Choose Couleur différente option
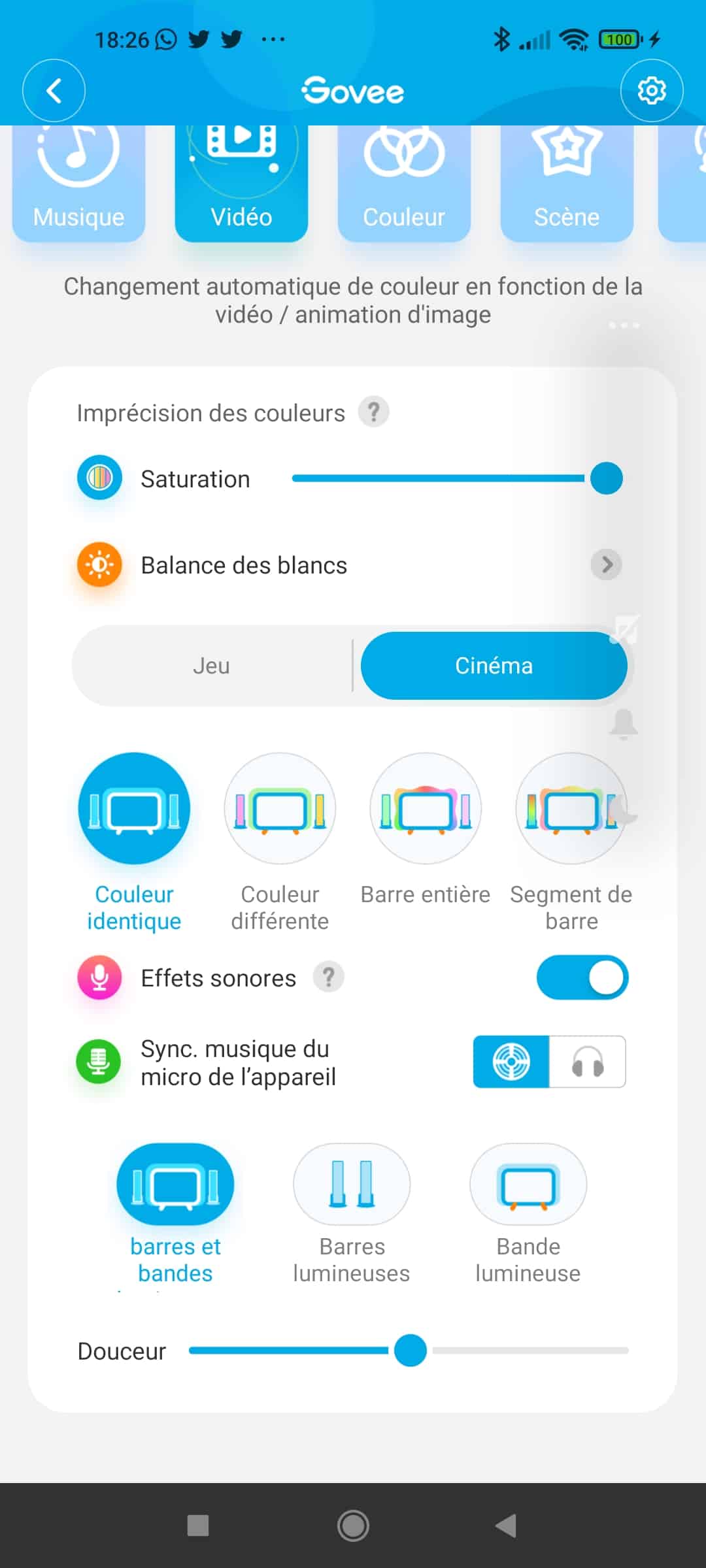The image size is (706, 1568). click(x=280, y=843)
